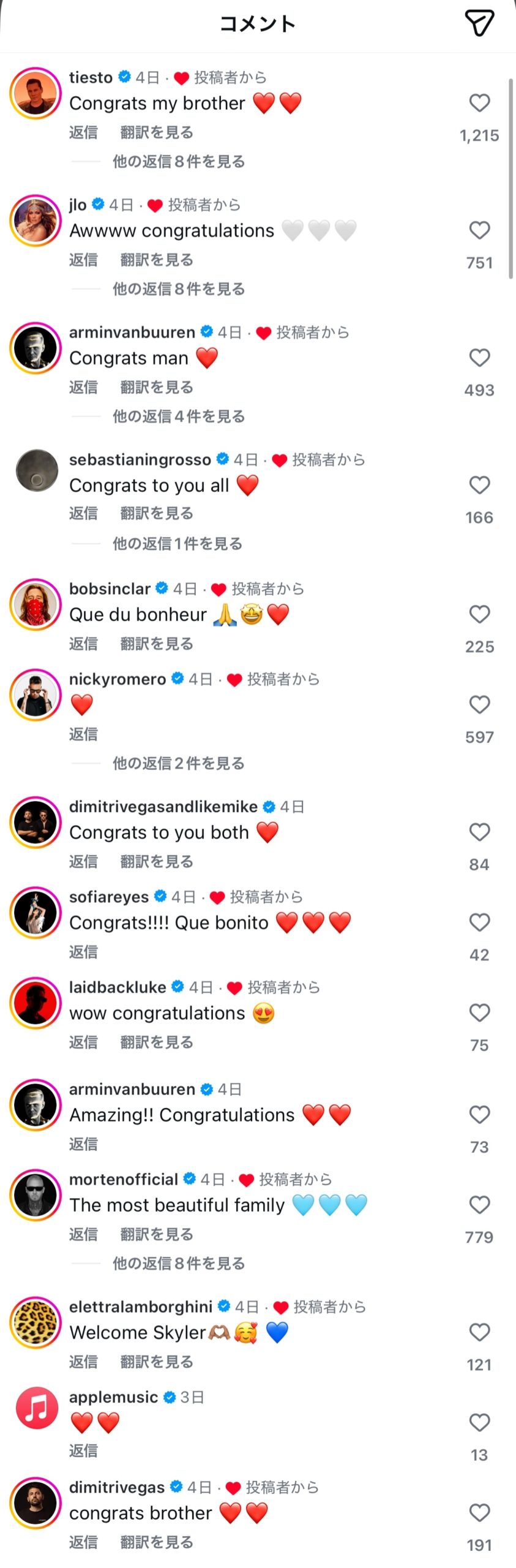Expand 4 more replies under arminvanbuuren's comment
Screen dimensions: 516x1568
(178, 417)
